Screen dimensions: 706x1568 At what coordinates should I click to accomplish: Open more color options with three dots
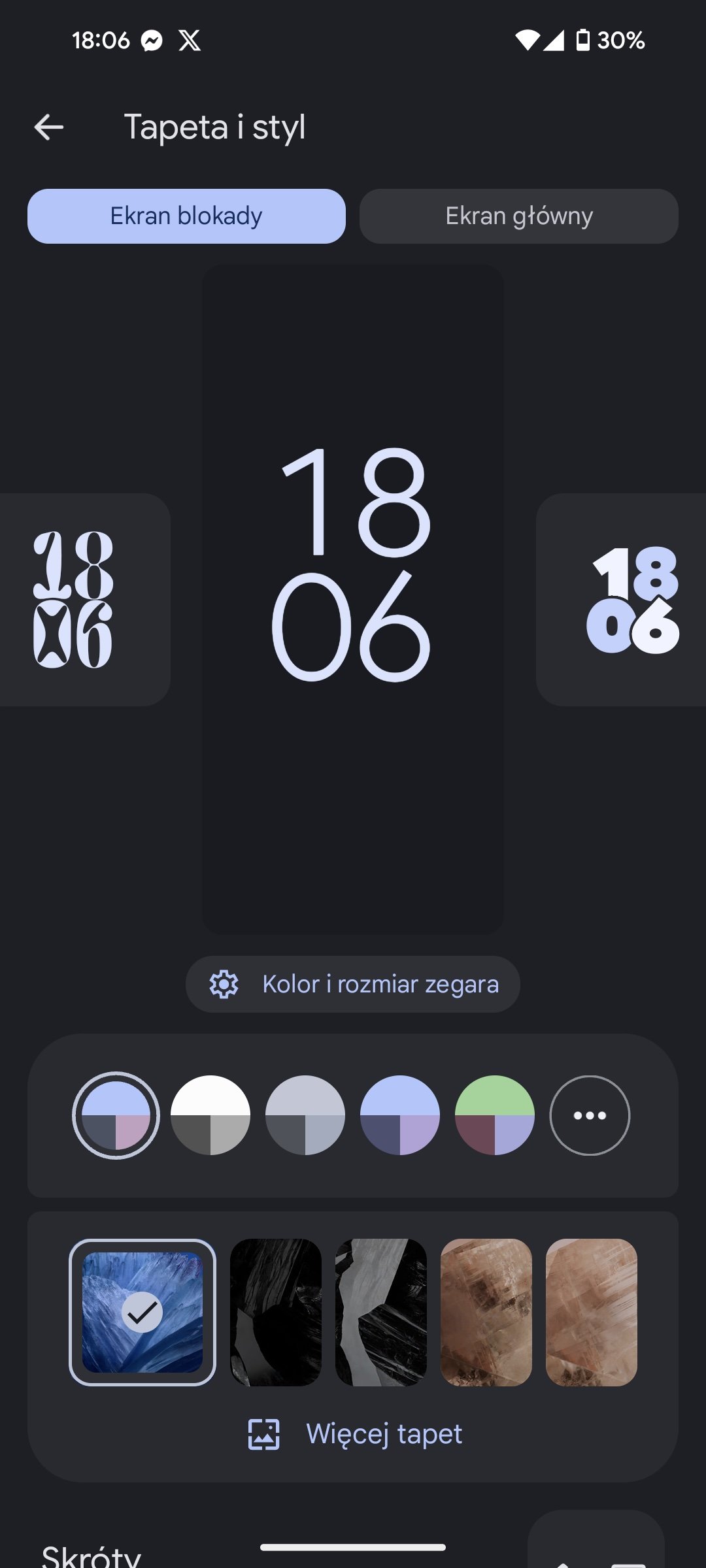point(590,1115)
